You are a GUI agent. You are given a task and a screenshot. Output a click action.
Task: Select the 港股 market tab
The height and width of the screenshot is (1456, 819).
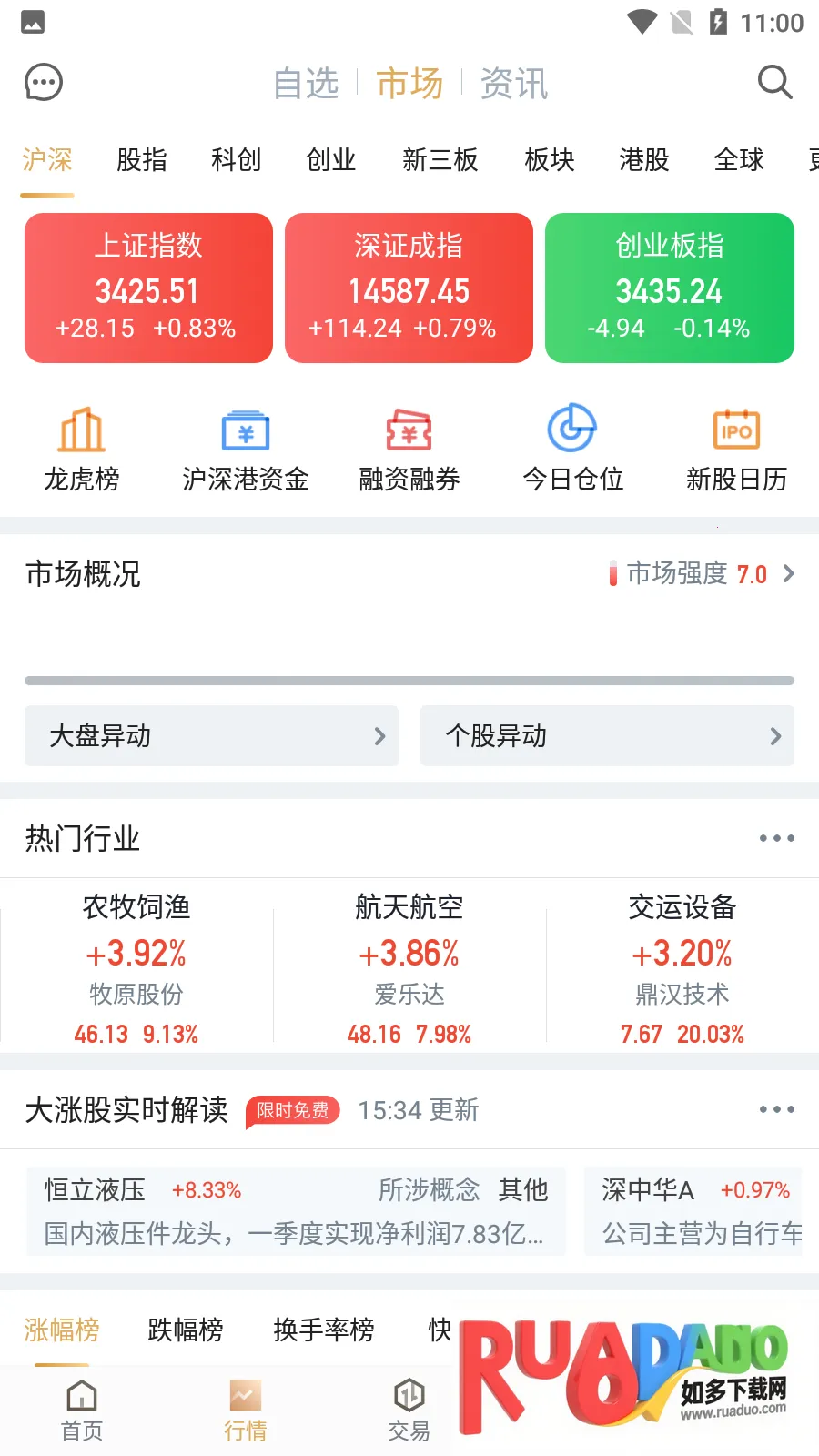643,159
